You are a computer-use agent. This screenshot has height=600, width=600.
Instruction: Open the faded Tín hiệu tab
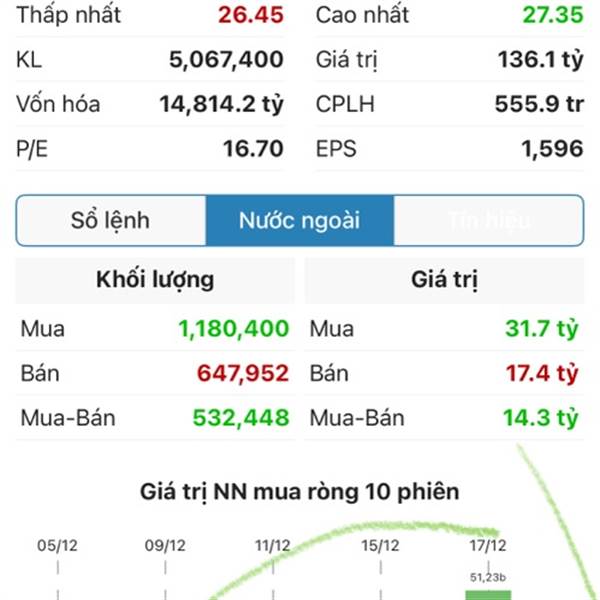point(488,221)
